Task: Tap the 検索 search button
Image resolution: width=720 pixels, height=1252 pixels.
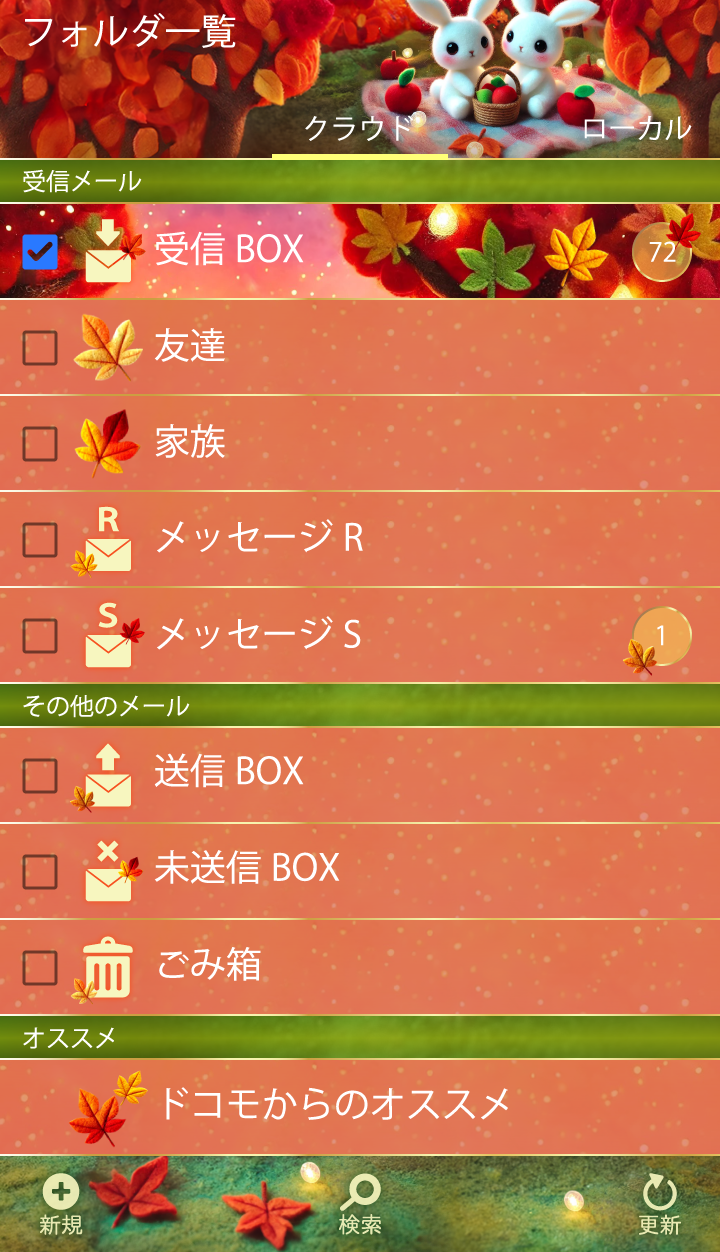Action: [360, 1205]
